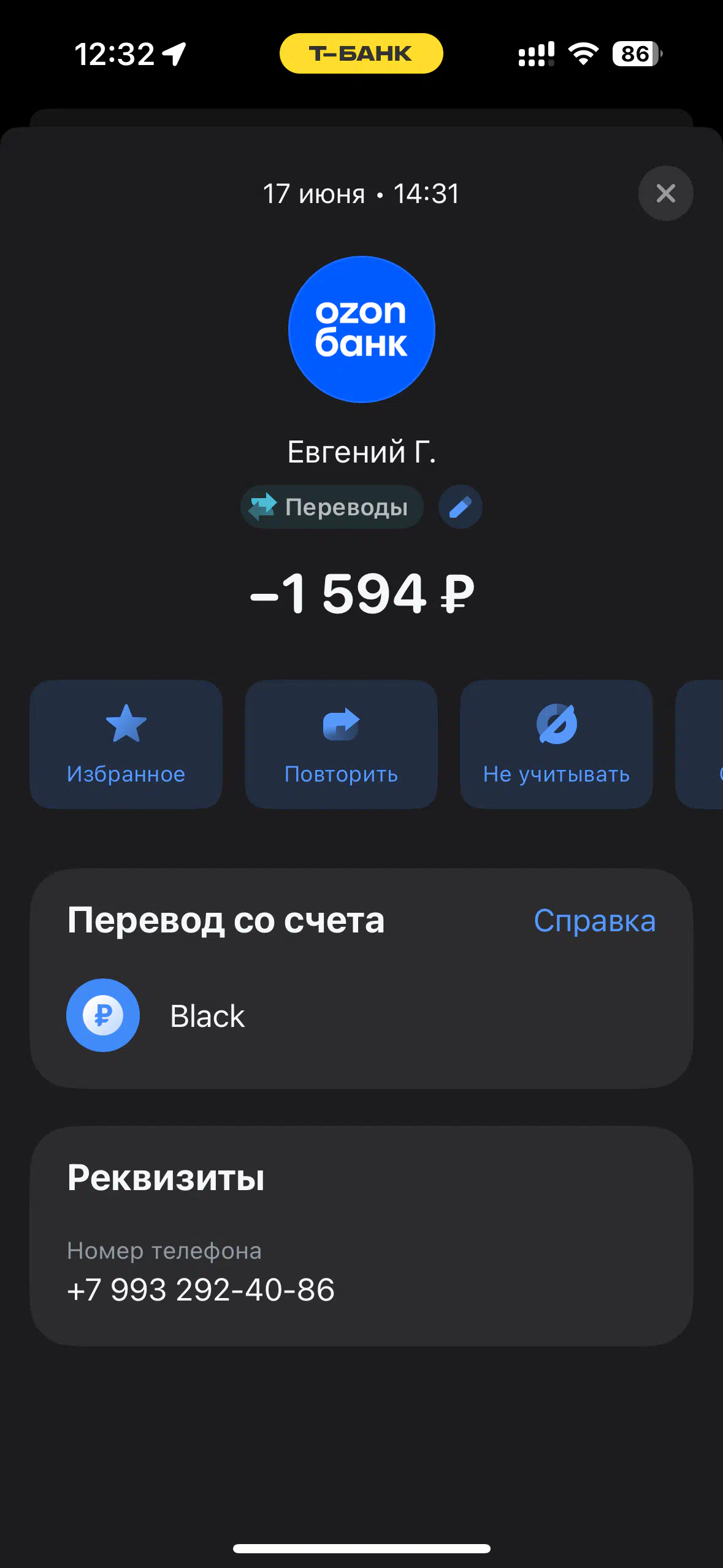Image resolution: width=723 pixels, height=1568 pixels.
Task: Close the transaction details sheet
Action: pyautogui.click(x=665, y=193)
